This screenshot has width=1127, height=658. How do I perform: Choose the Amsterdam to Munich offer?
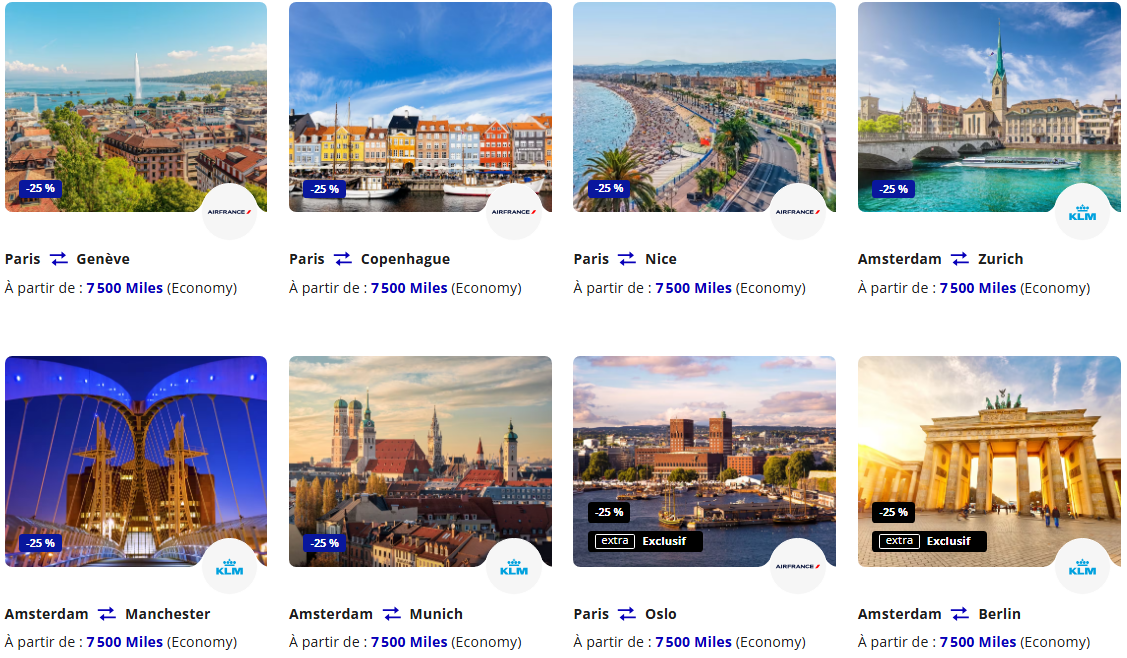[x=420, y=504]
